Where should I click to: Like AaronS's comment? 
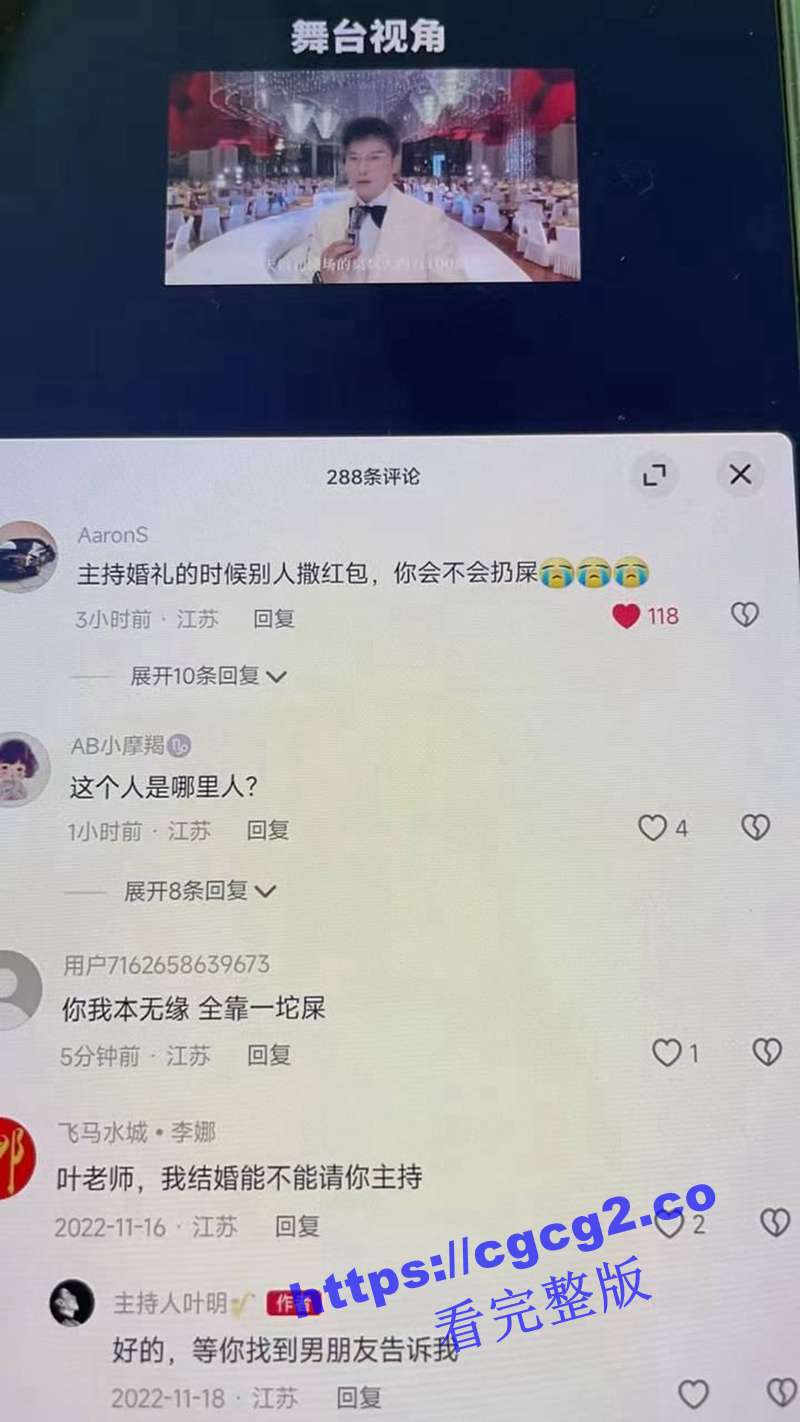(627, 616)
